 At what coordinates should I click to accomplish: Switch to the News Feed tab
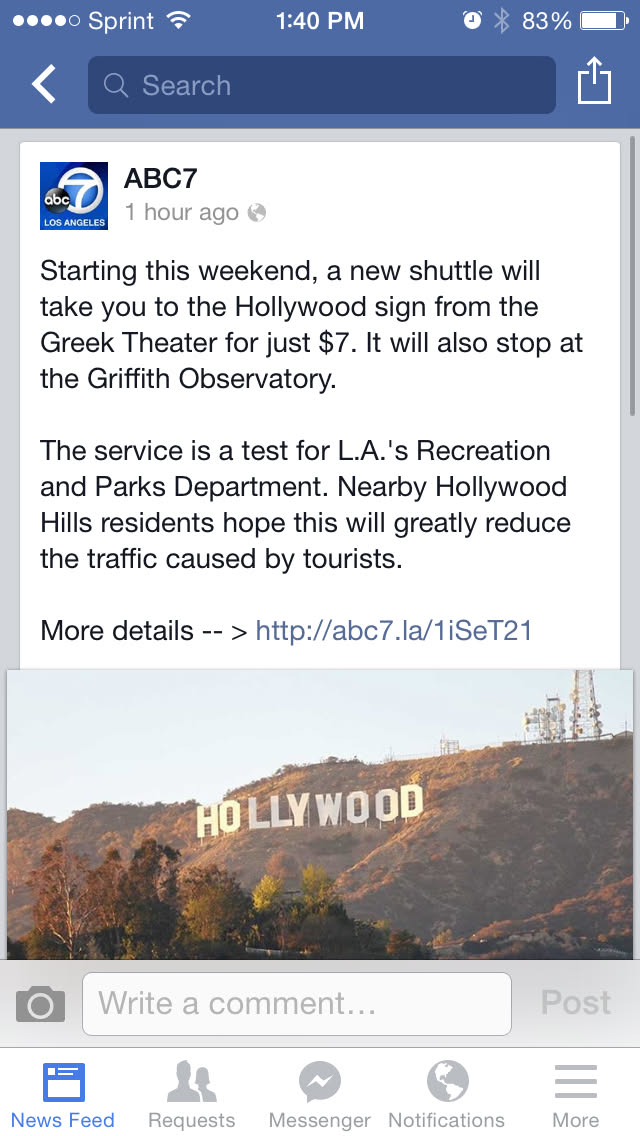(63, 1095)
